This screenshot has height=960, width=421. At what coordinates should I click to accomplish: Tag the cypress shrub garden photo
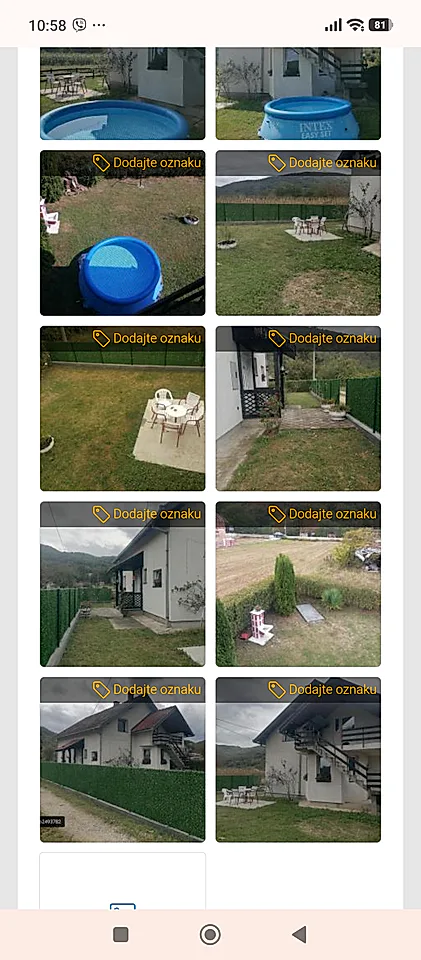[322, 514]
